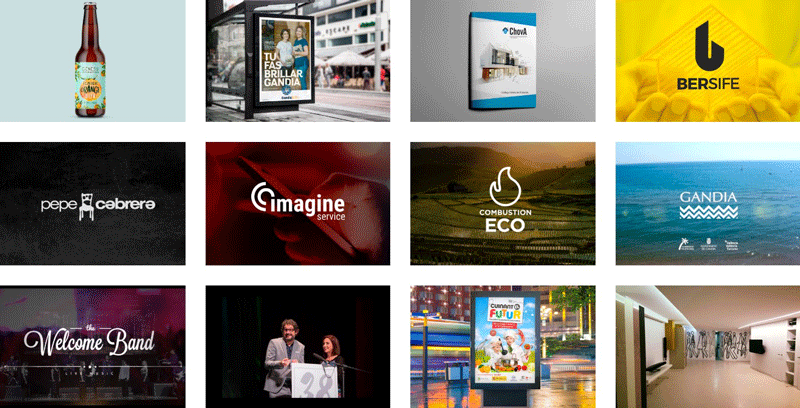Viewport: 800px width, 408px height.
Task: Select the Gandia sea logo project
Action: [707, 203]
